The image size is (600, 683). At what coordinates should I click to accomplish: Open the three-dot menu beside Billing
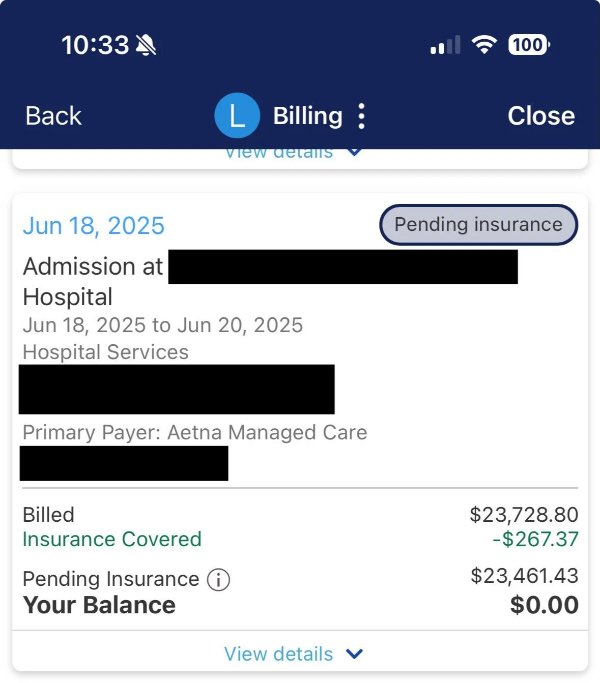pyautogui.click(x=361, y=116)
